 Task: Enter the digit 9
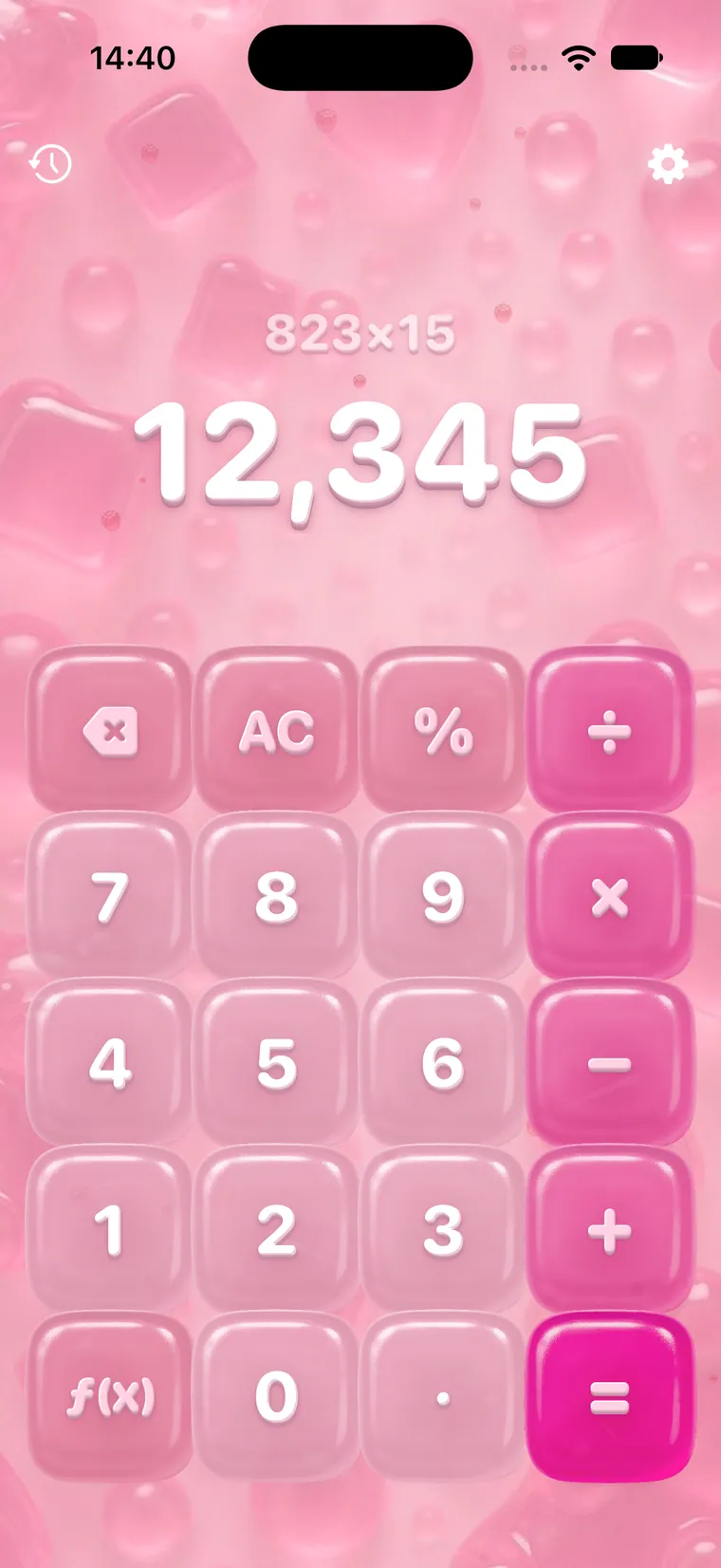(x=443, y=897)
